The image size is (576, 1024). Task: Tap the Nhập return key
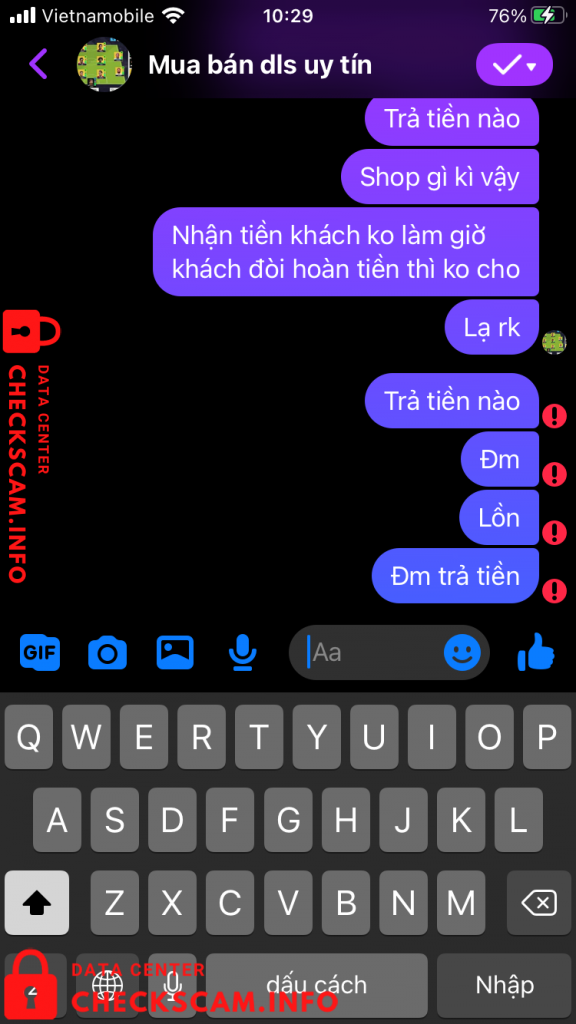(504, 984)
